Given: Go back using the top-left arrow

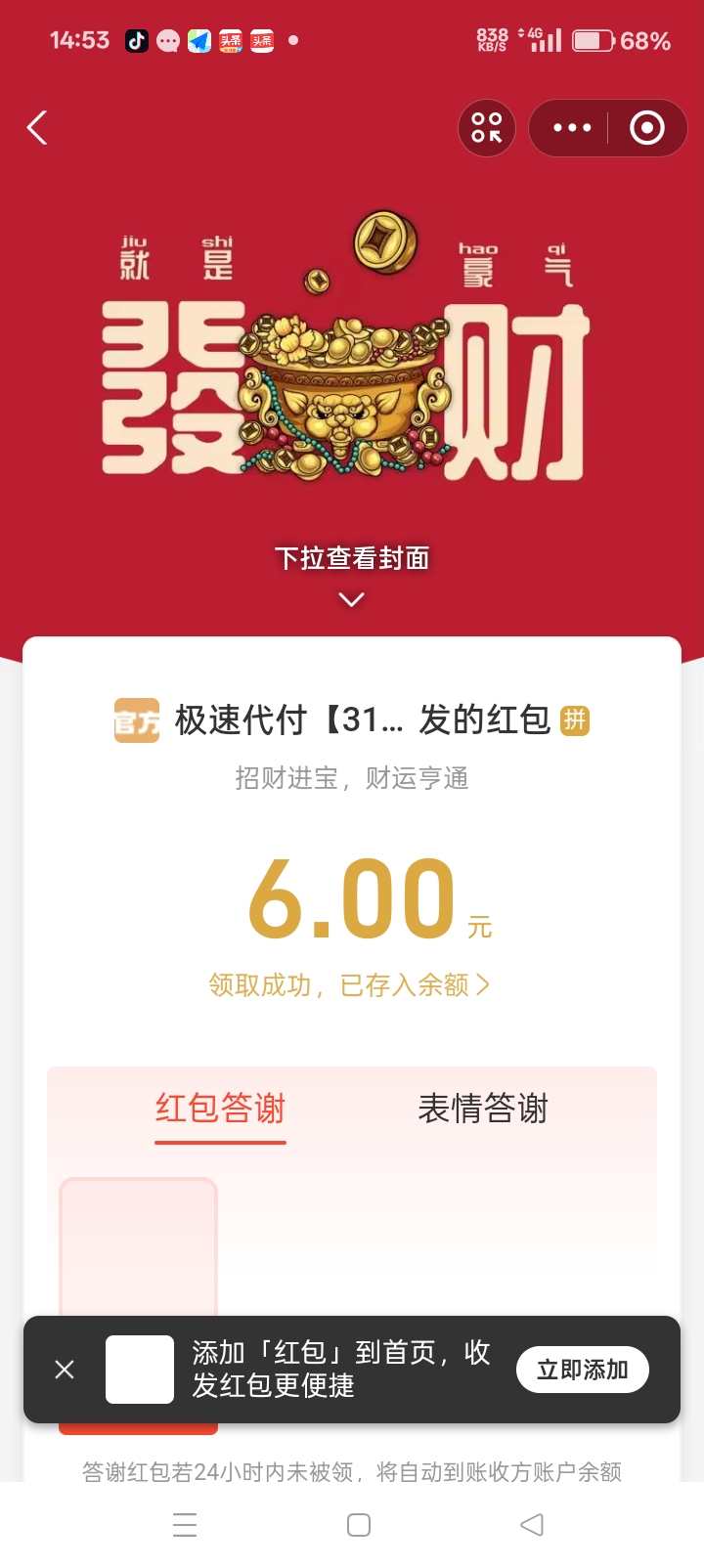Looking at the screenshot, I should coord(37,128).
